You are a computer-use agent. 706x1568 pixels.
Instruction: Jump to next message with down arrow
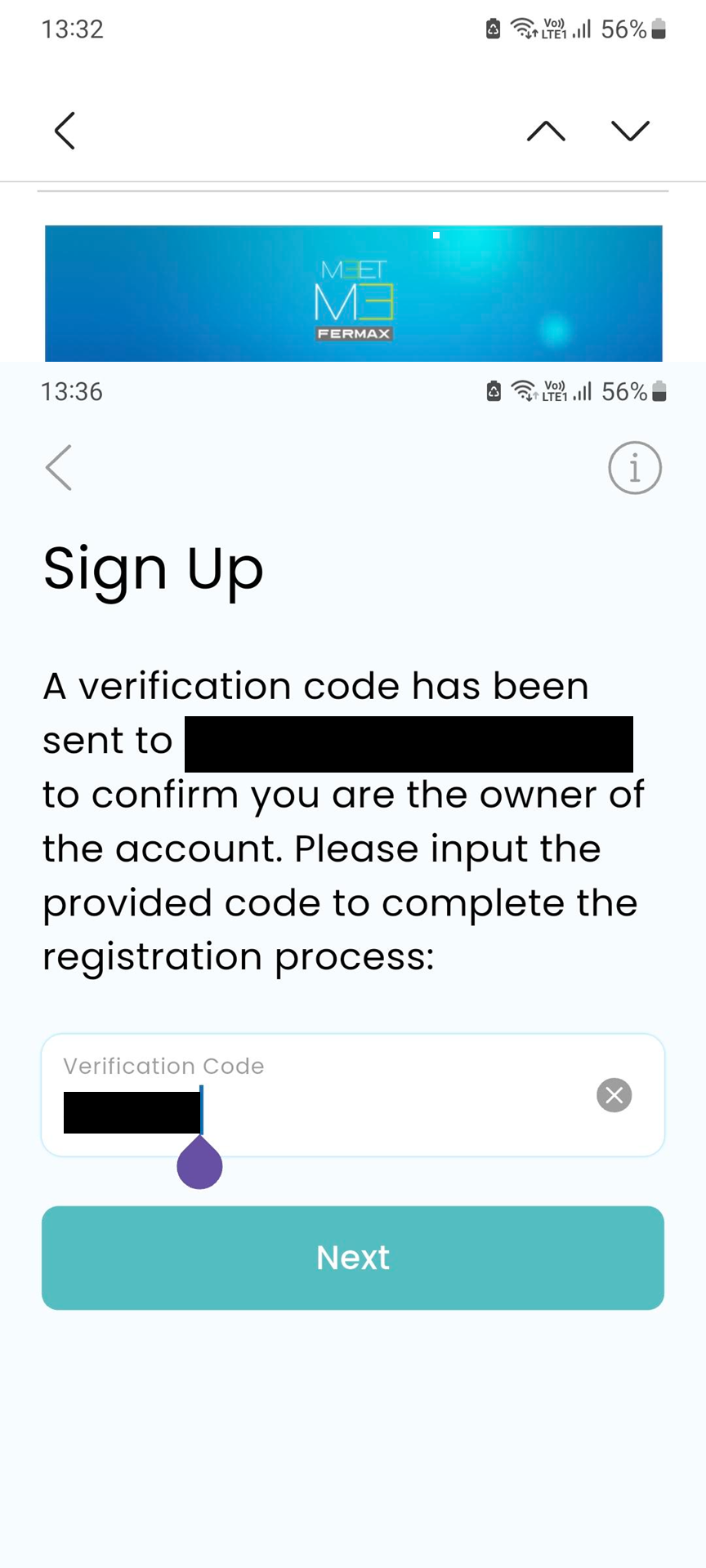(630, 131)
